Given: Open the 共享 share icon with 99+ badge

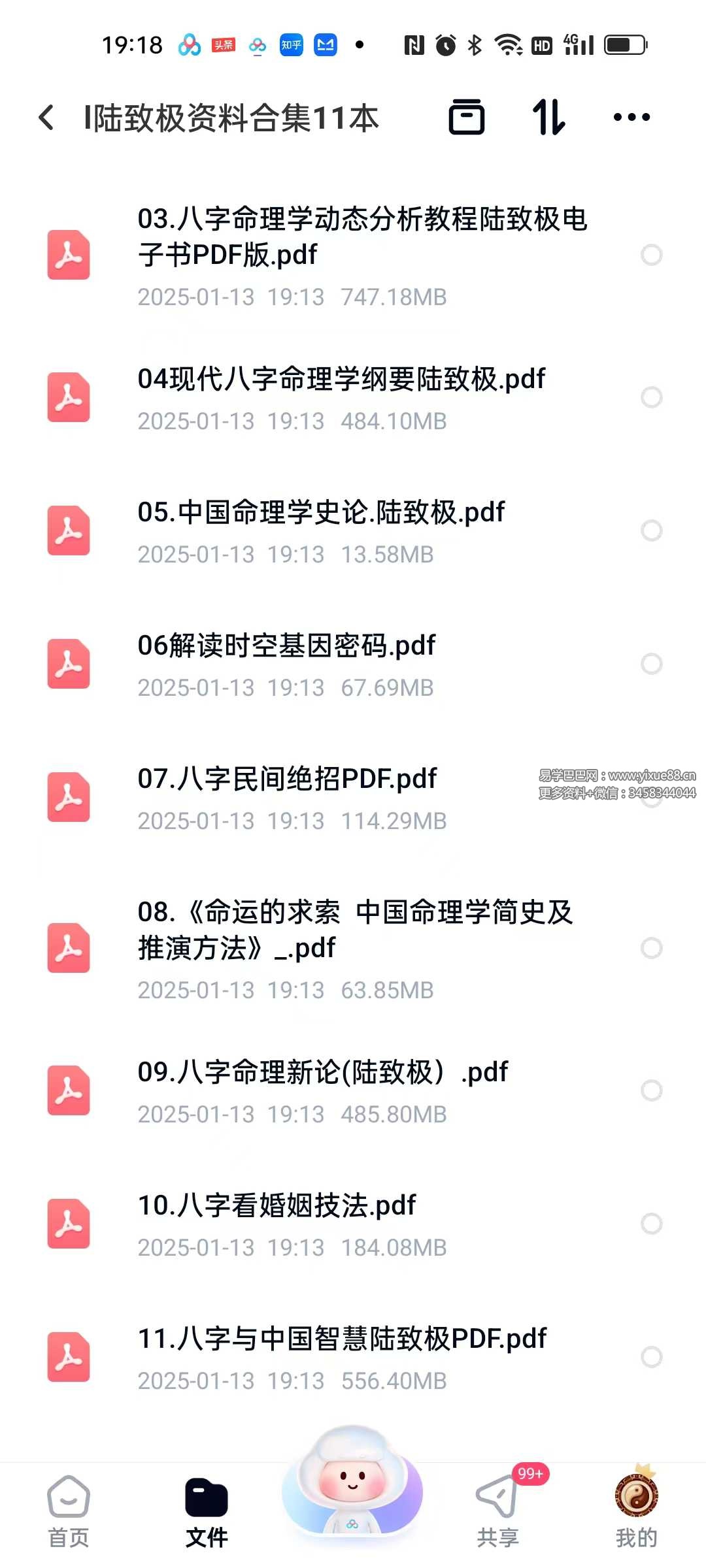Looking at the screenshot, I should click(x=498, y=1496).
